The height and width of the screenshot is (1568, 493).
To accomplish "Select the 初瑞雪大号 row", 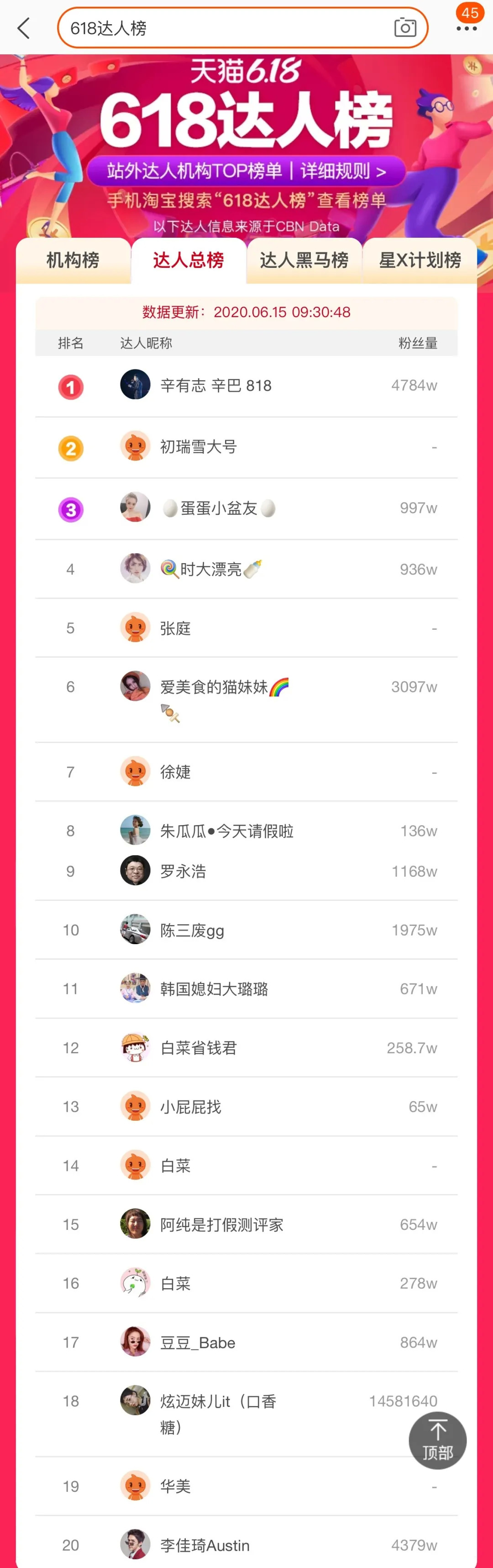I will point(199,447).
